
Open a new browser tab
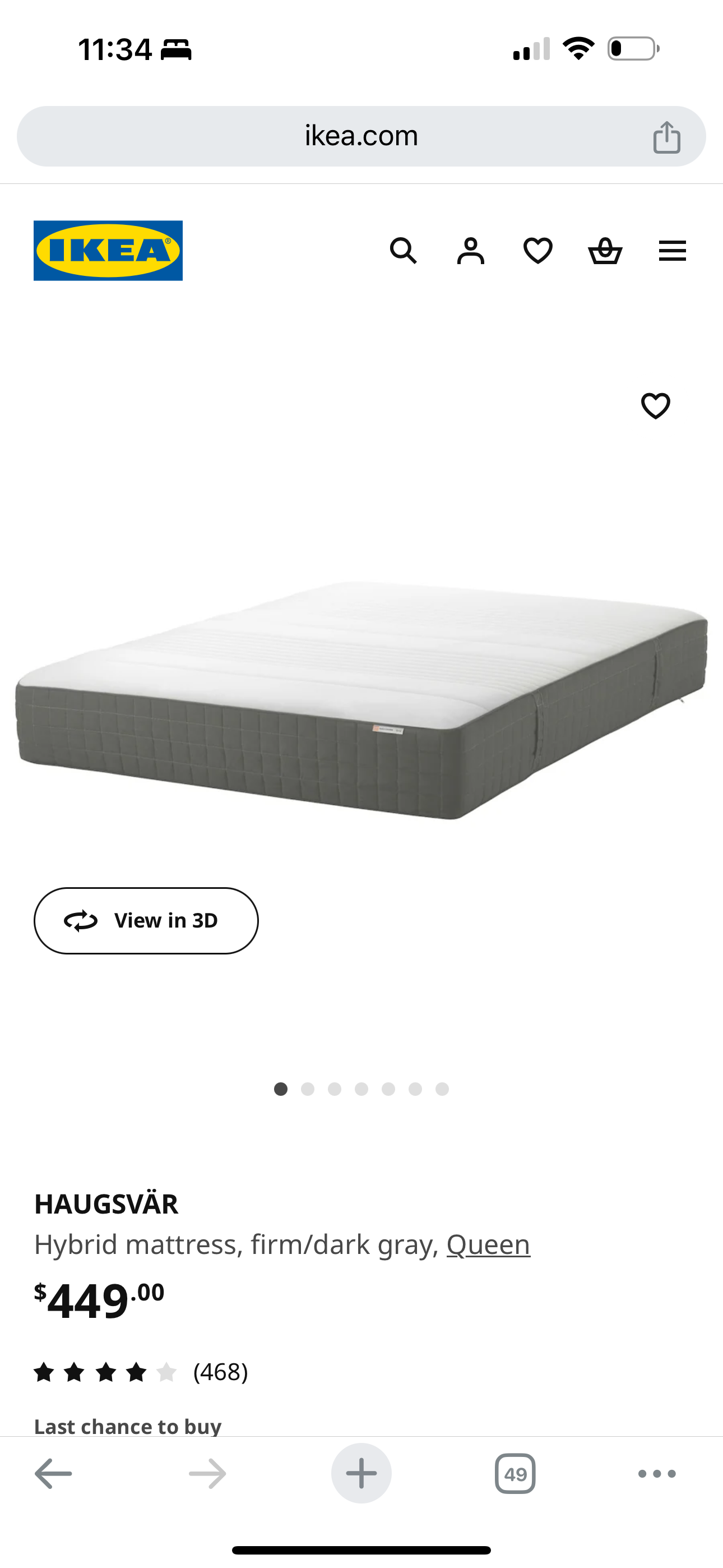361,1474
